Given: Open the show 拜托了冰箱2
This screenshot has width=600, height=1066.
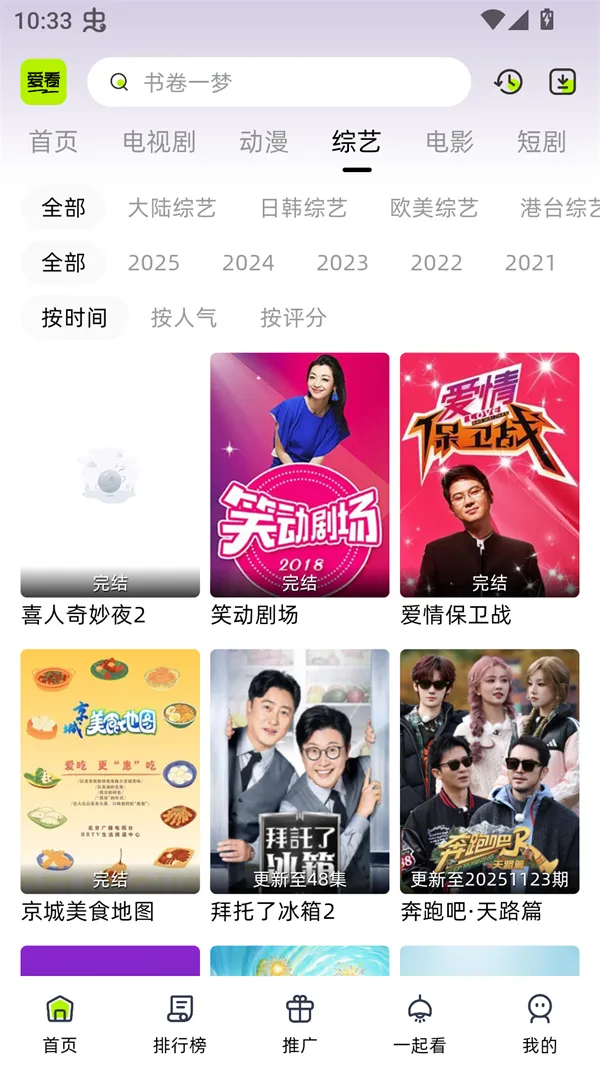Looking at the screenshot, I should (x=299, y=771).
